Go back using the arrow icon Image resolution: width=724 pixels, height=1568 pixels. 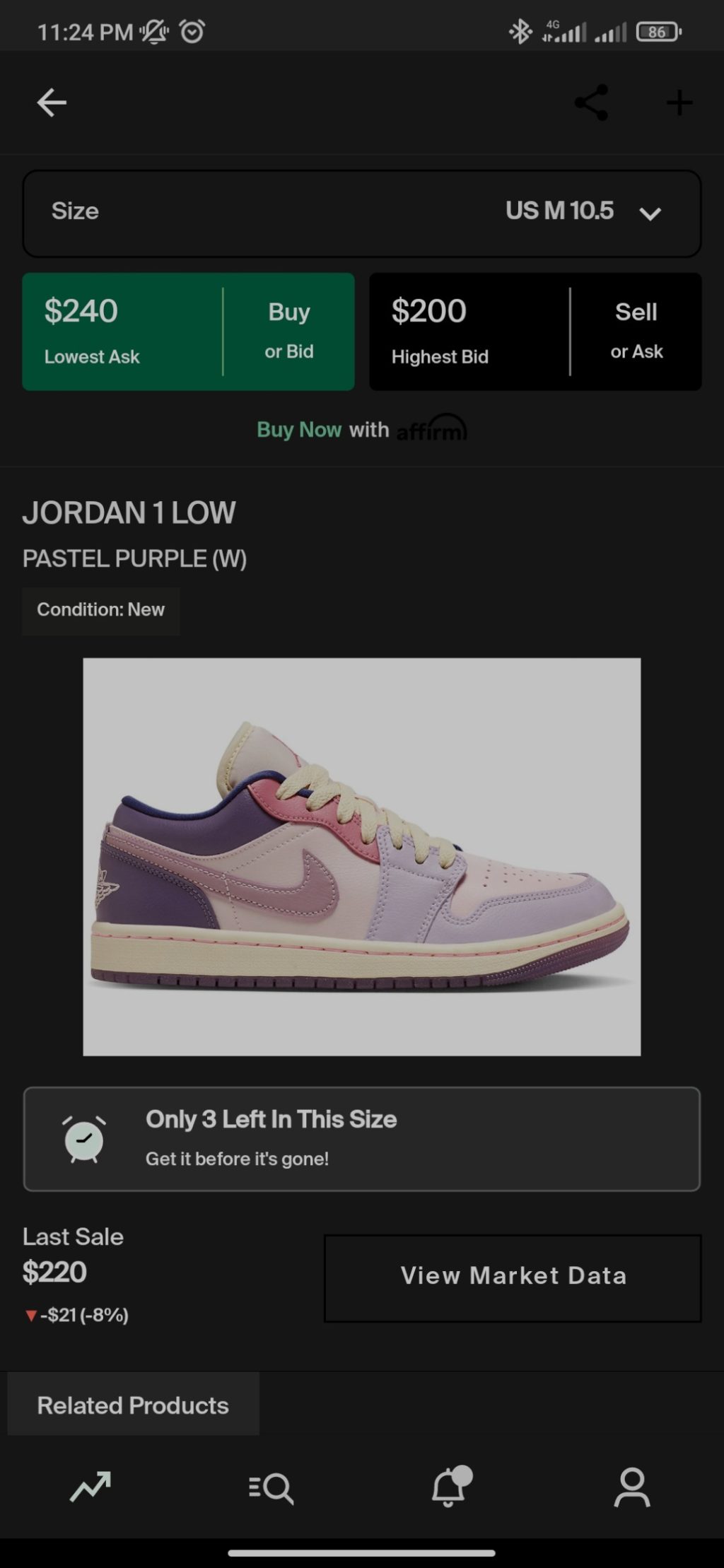(x=52, y=103)
